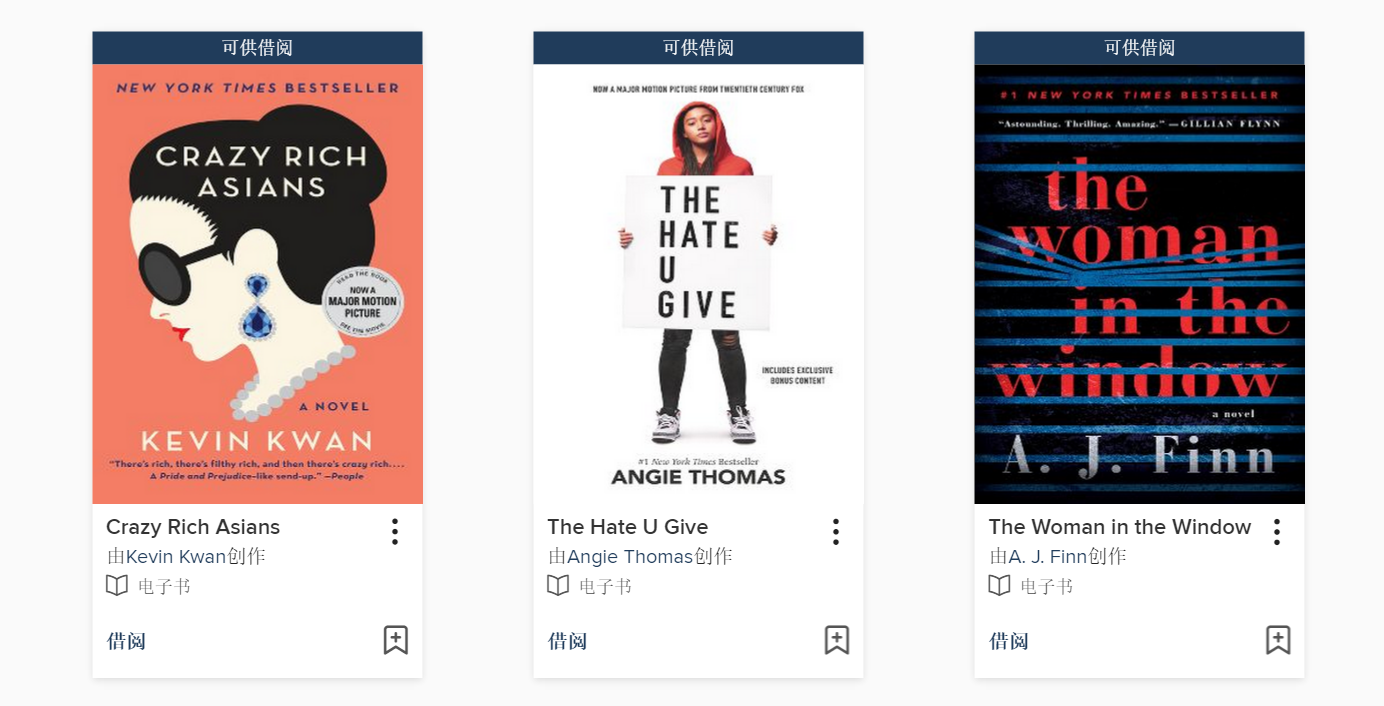Open overflow menu for Crazy Rich Asians
1384x706 pixels.
395,532
